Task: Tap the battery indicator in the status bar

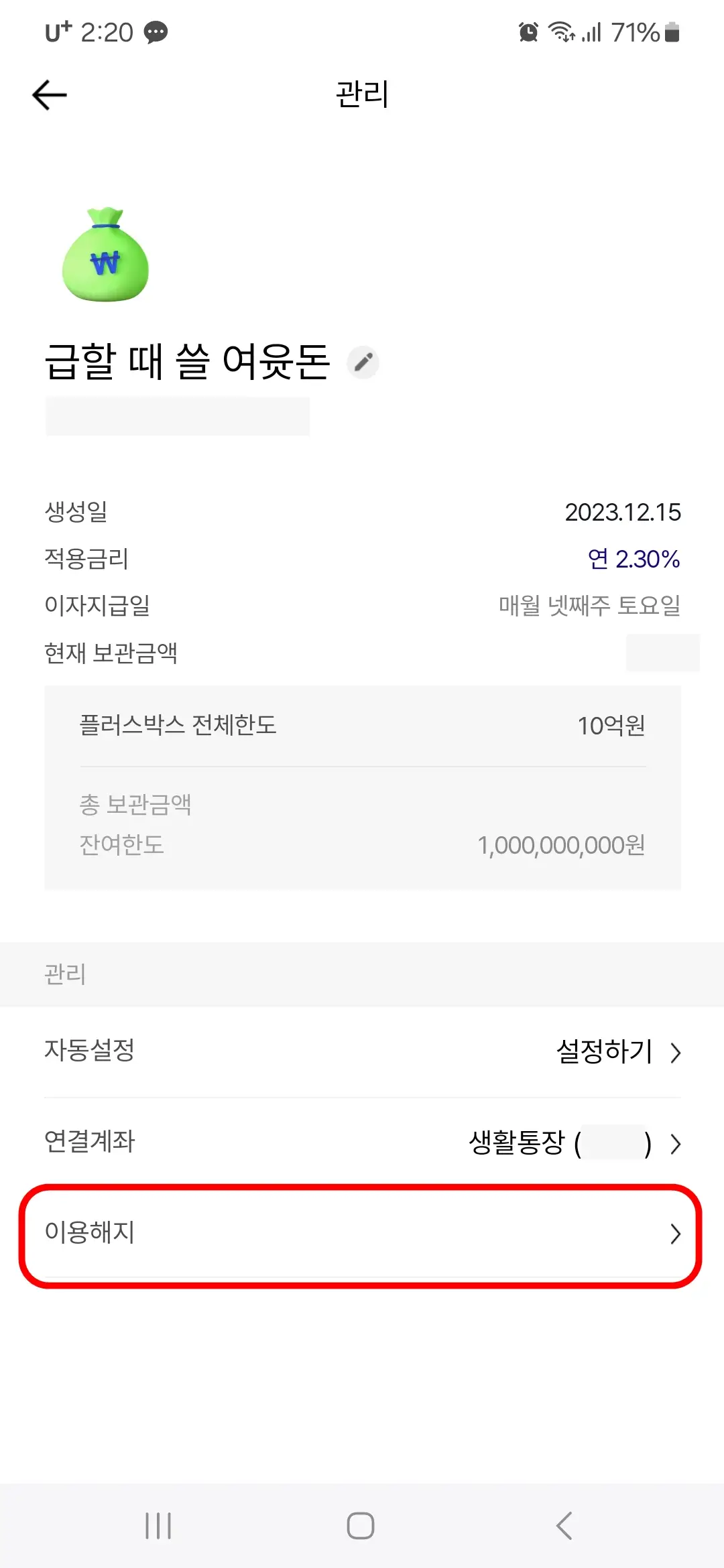Action: pyautogui.click(x=668, y=32)
